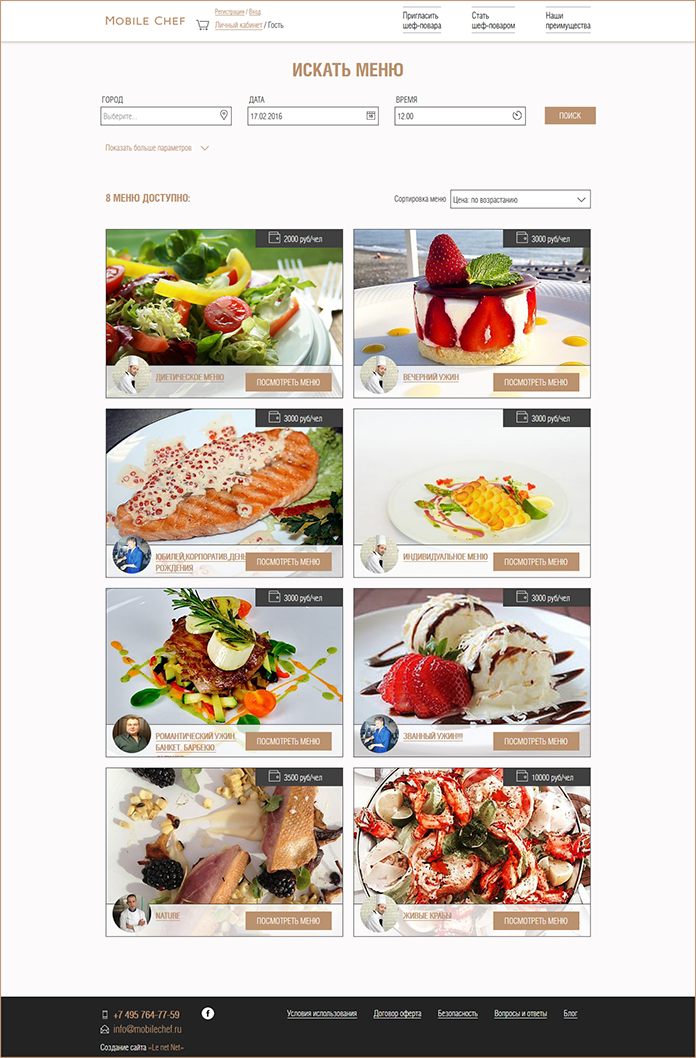Viewport: 696px width, 1058px height.
Task: View menu for Вечерний ужин
Action: click(x=535, y=382)
